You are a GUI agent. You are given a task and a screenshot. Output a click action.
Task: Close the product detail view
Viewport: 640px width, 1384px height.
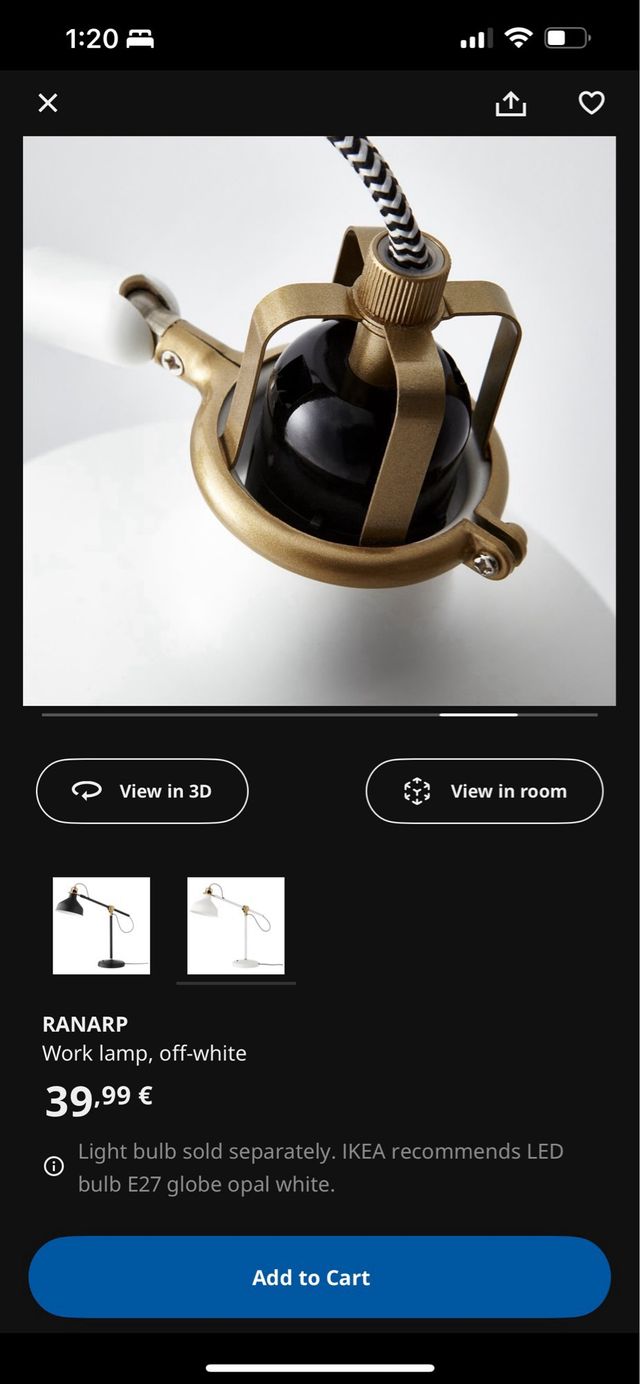coord(48,103)
